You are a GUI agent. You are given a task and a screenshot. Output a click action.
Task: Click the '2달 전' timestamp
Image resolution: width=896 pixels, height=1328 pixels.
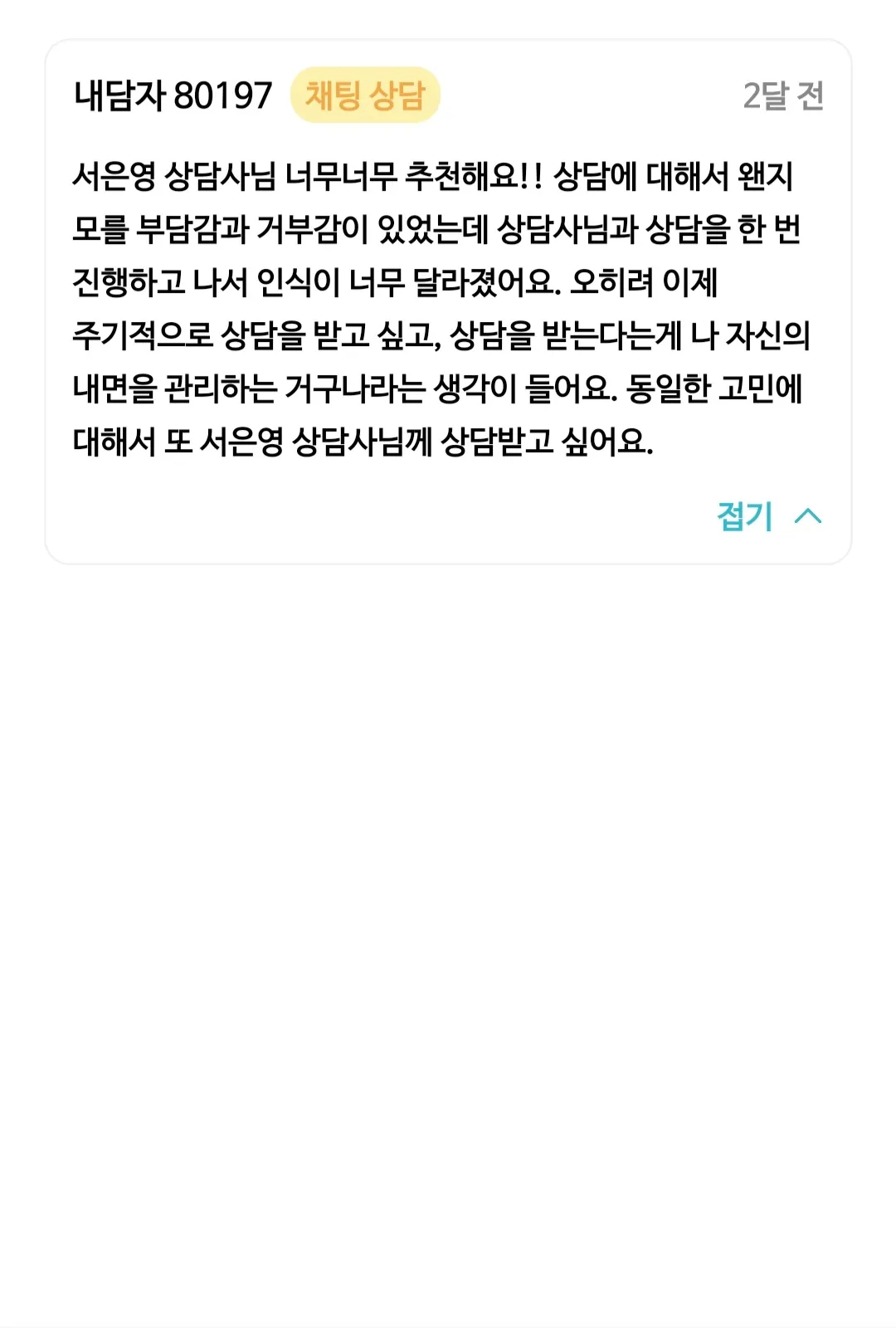(x=783, y=95)
